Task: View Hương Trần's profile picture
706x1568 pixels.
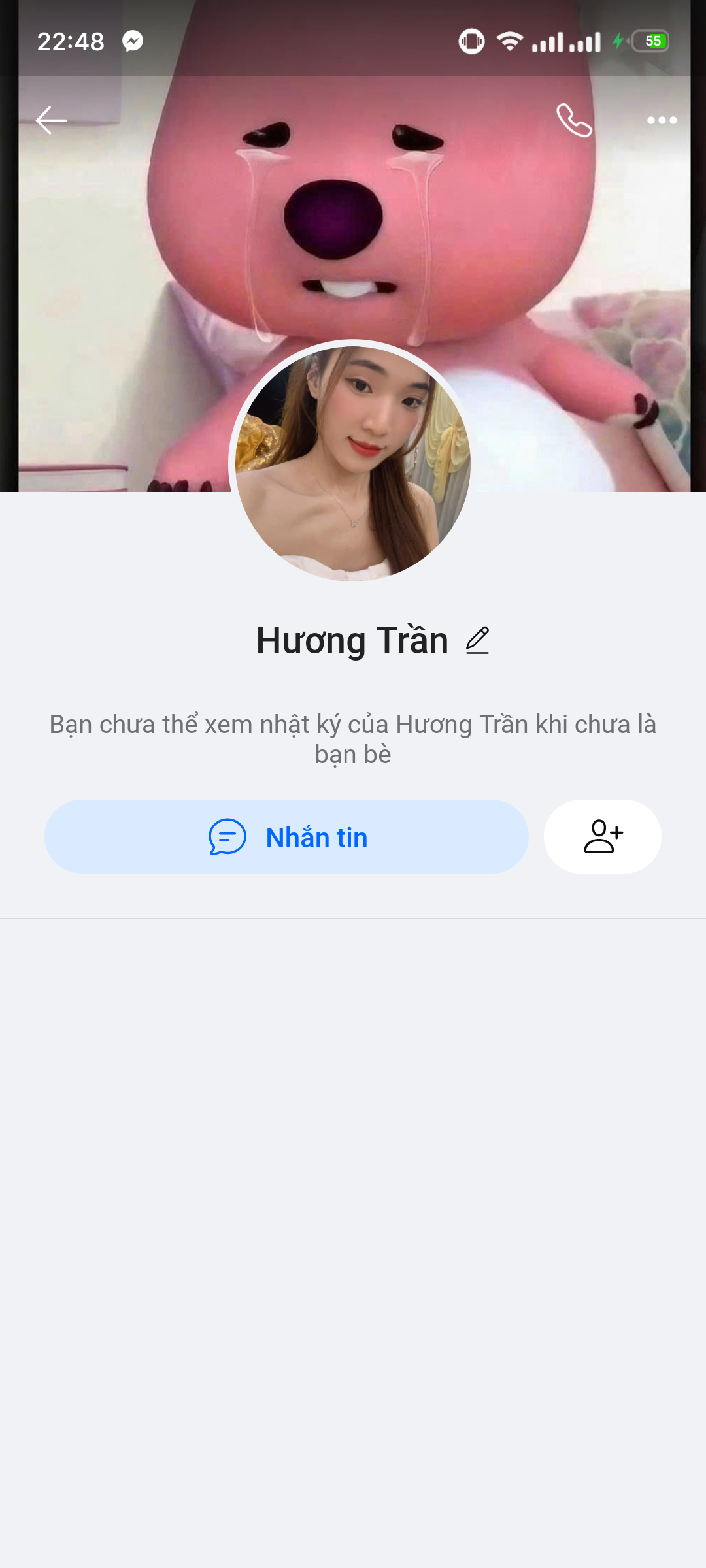Action: [x=353, y=461]
